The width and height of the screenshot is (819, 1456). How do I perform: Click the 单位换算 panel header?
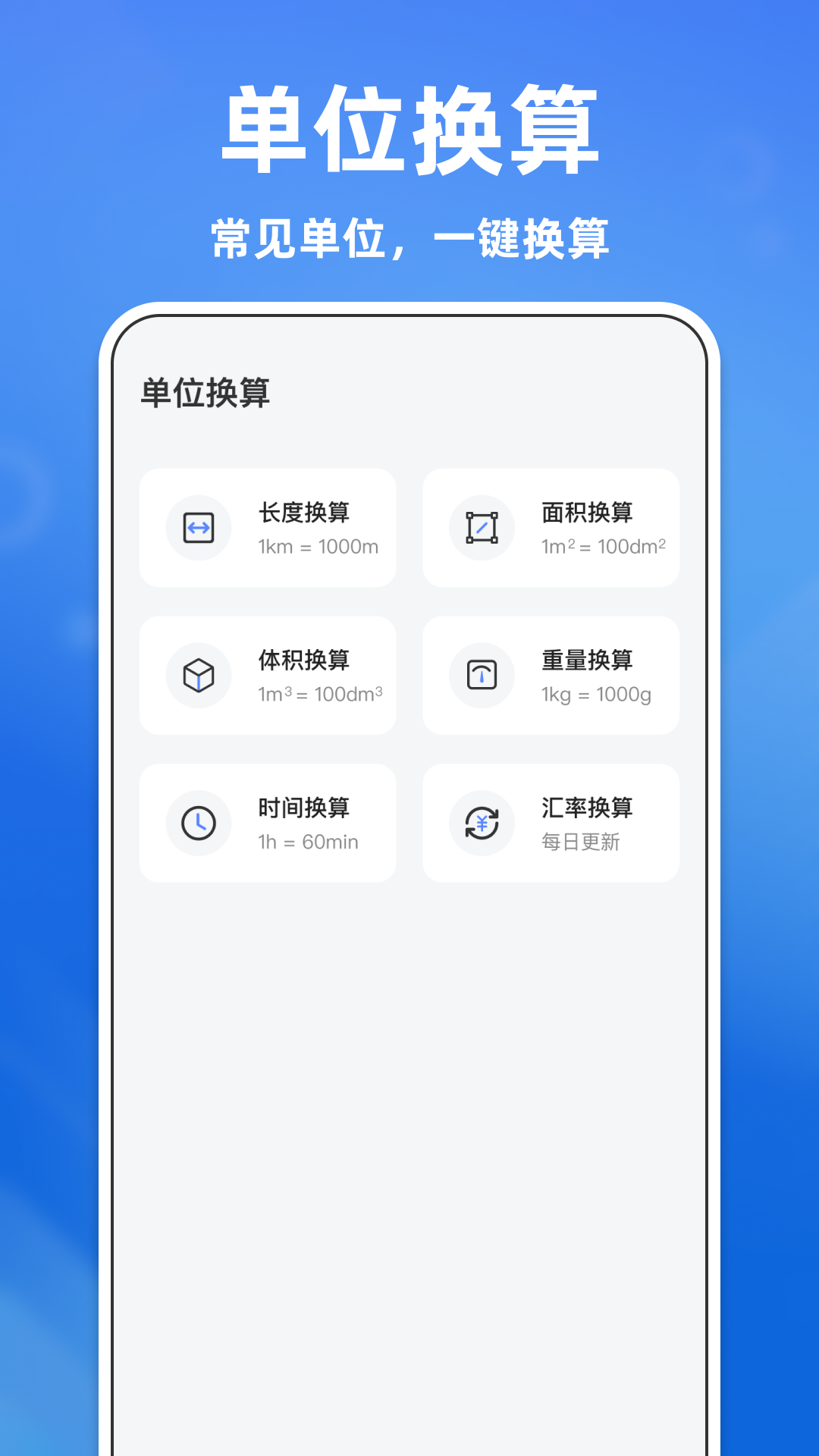(205, 391)
